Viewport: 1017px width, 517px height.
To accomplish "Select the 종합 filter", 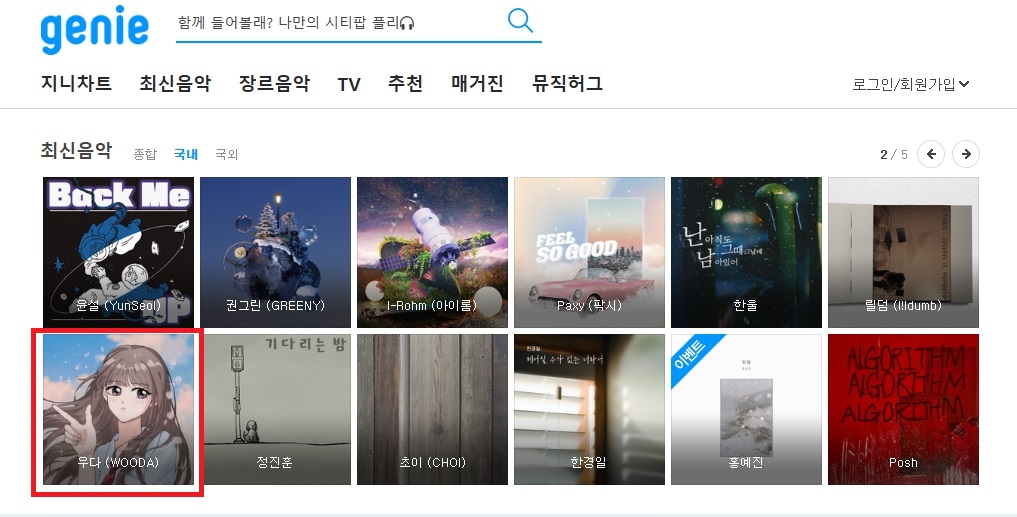I will (x=145, y=154).
